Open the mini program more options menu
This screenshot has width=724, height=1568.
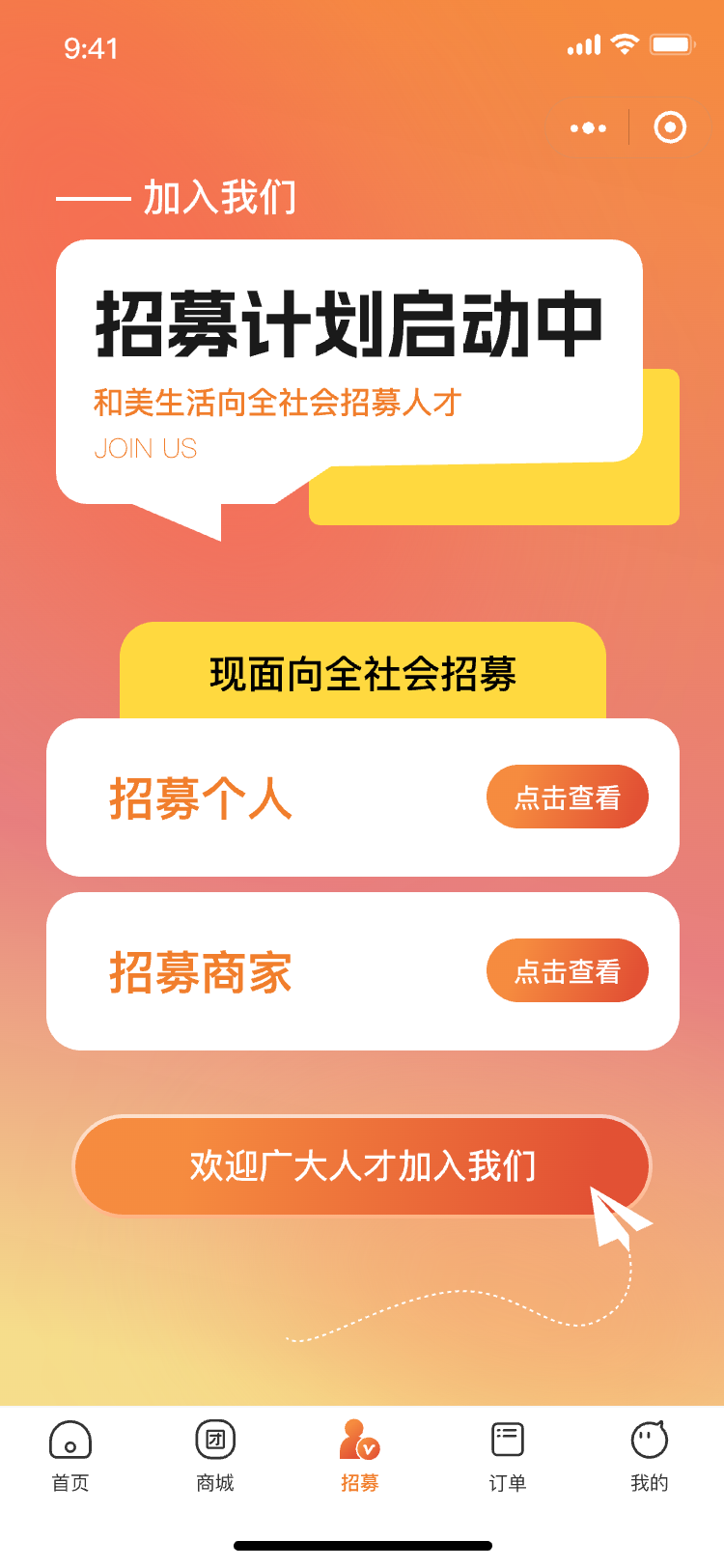pos(588,127)
